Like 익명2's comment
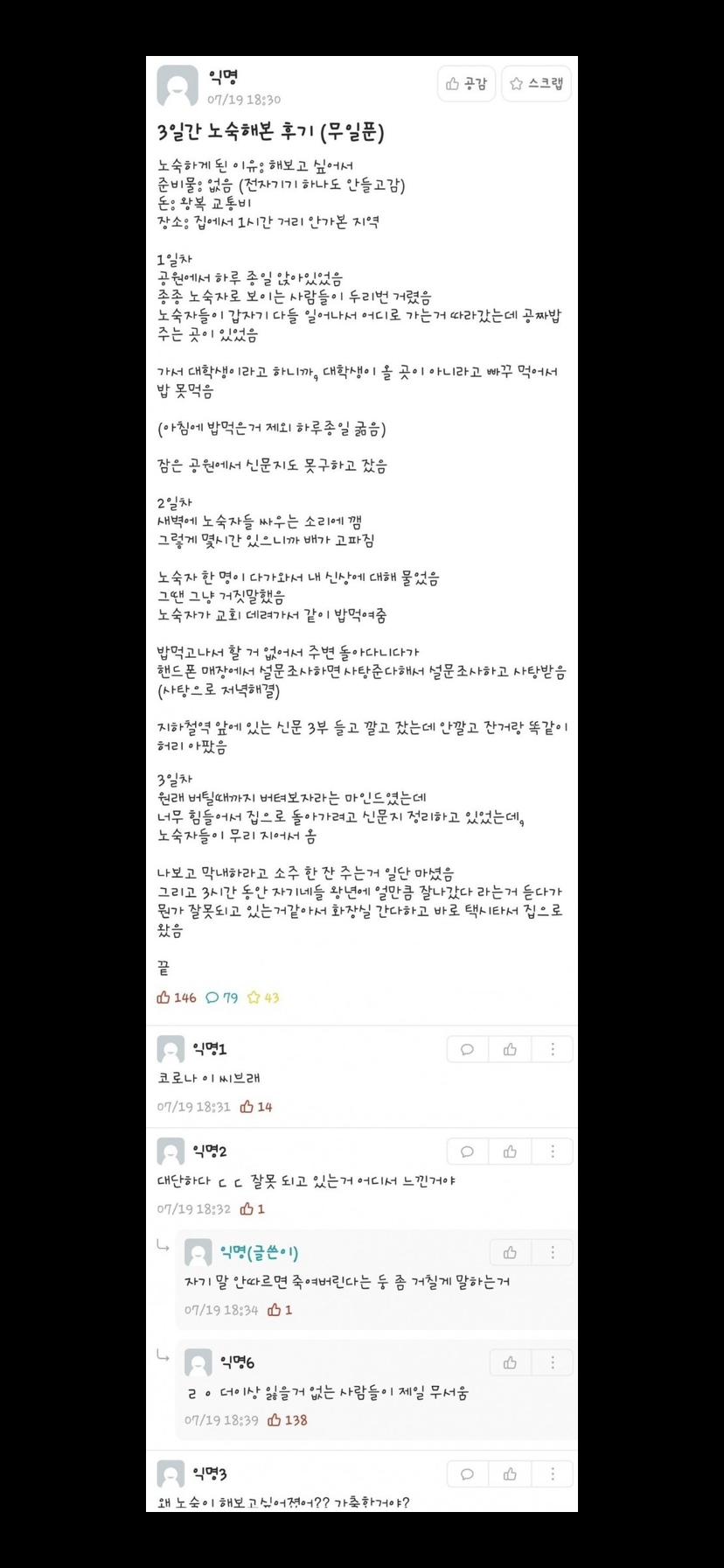724x1568 pixels. 510,1151
